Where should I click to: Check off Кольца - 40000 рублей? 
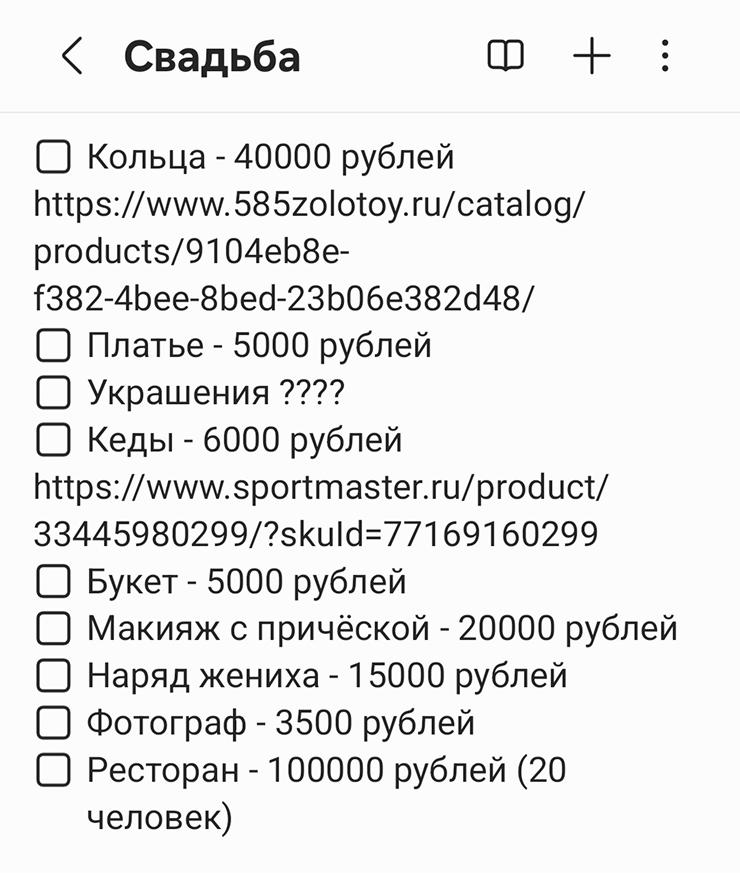click(x=53, y=157)
